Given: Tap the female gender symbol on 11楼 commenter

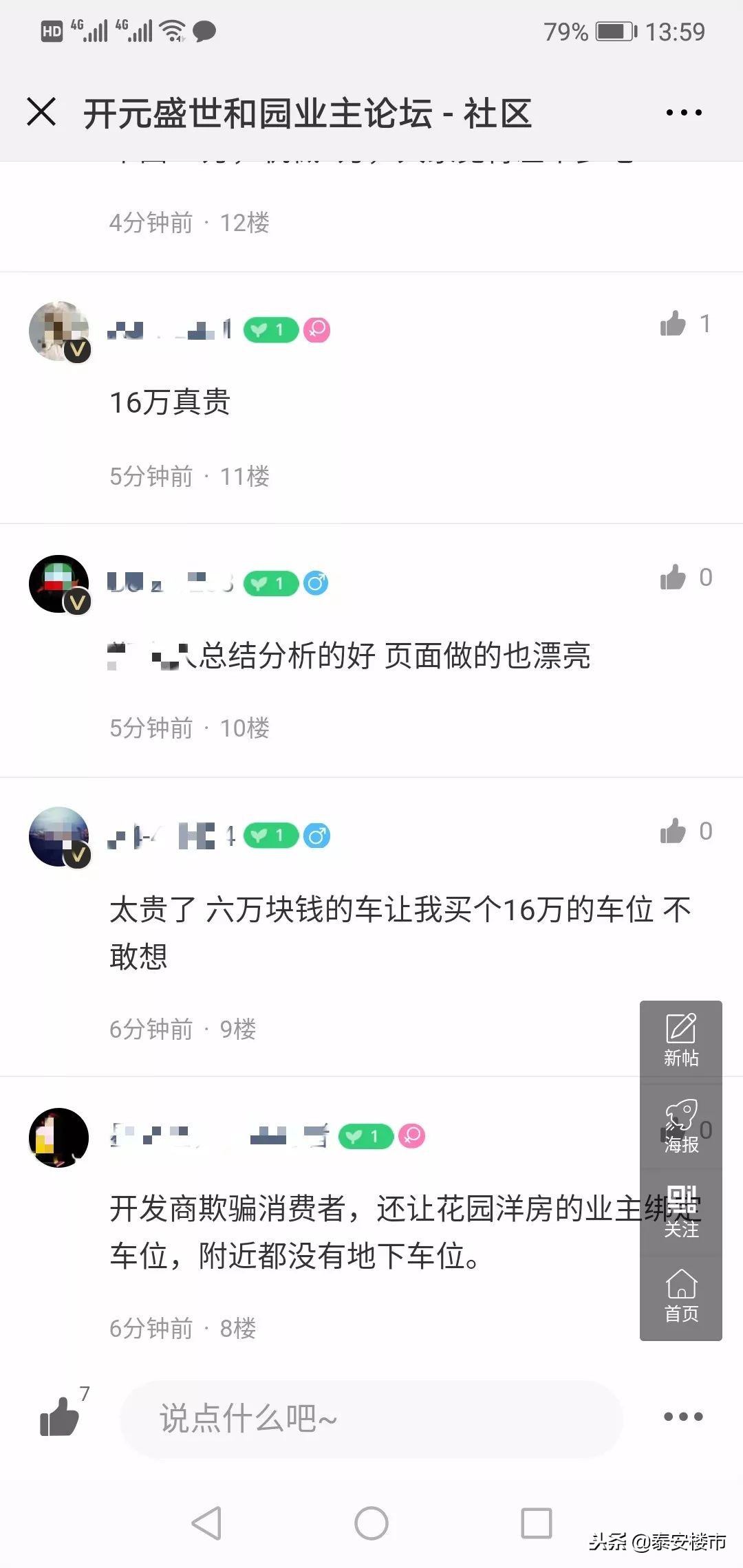Looking at the screenshot, I should click(x=316, y=329).
